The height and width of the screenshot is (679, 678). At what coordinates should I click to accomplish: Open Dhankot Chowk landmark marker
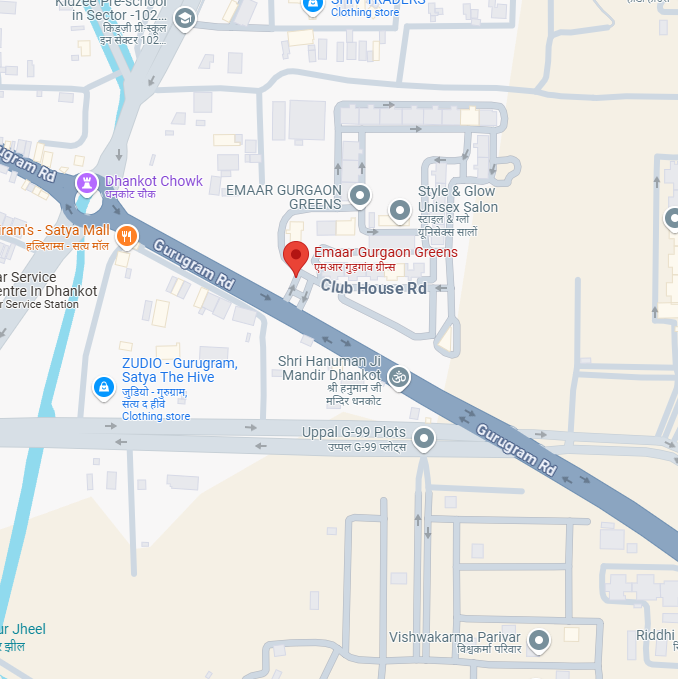87,184
